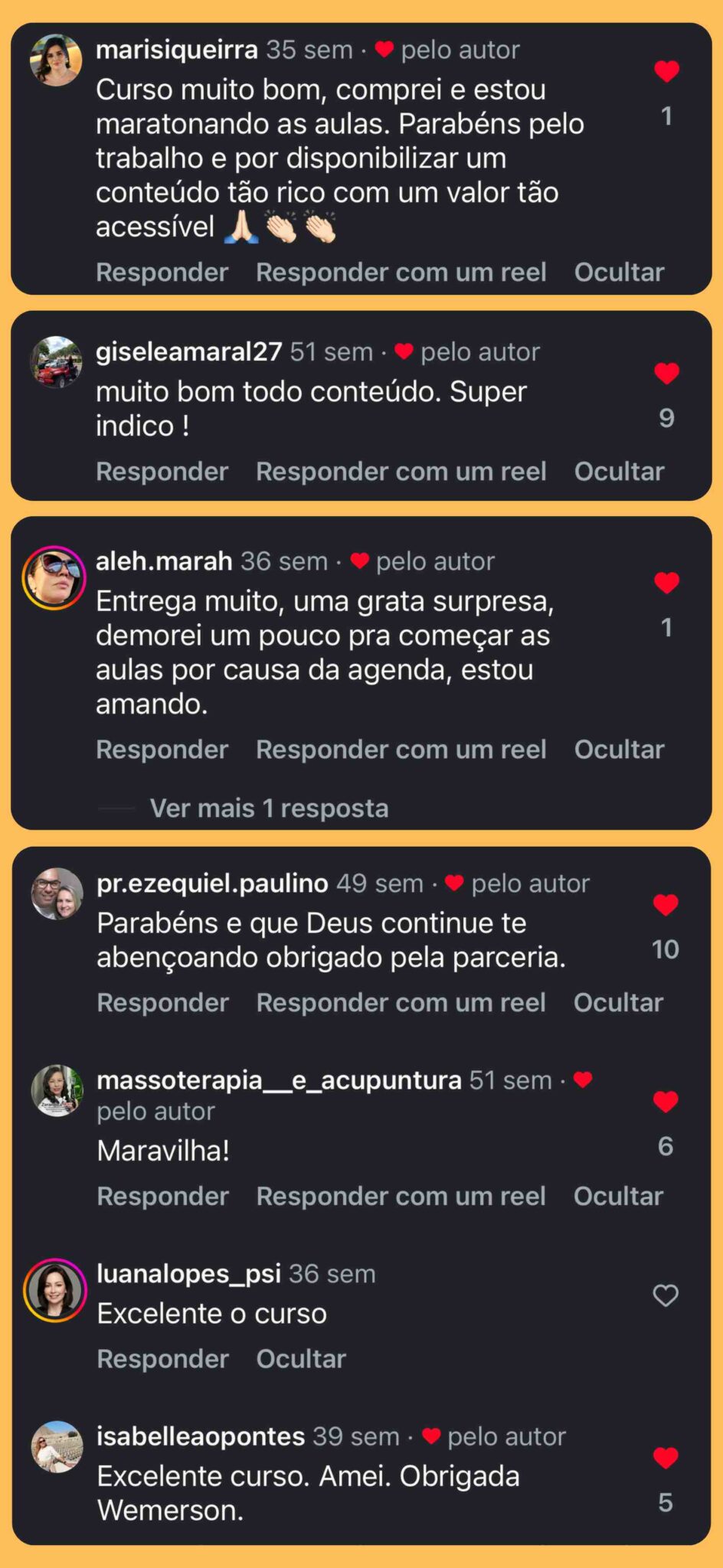
Task: Expand 'Ver mais 1 resposta' under aleh.marah
Action: 270,808
